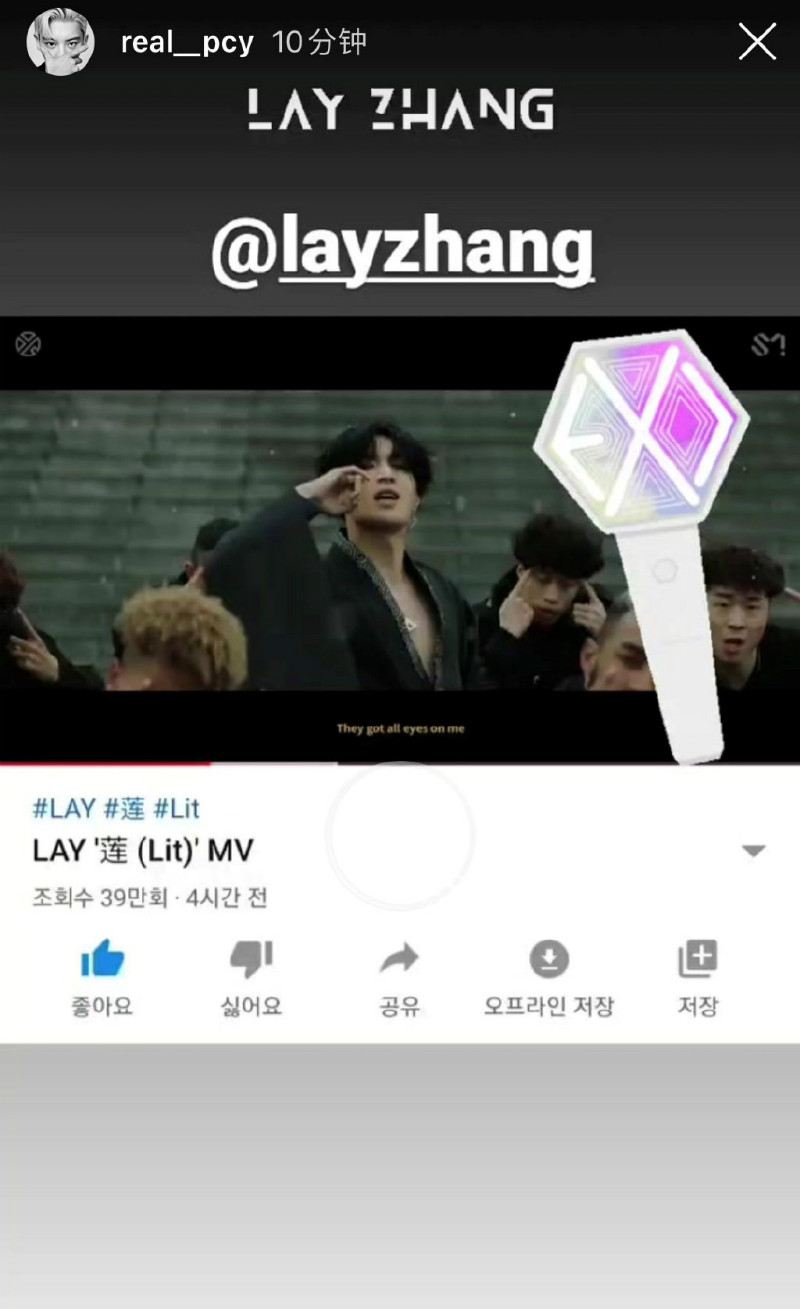The height and width of the screenshot is (1309, 800).
Task: Close the story viewer
Action: (x=757, y=42)
